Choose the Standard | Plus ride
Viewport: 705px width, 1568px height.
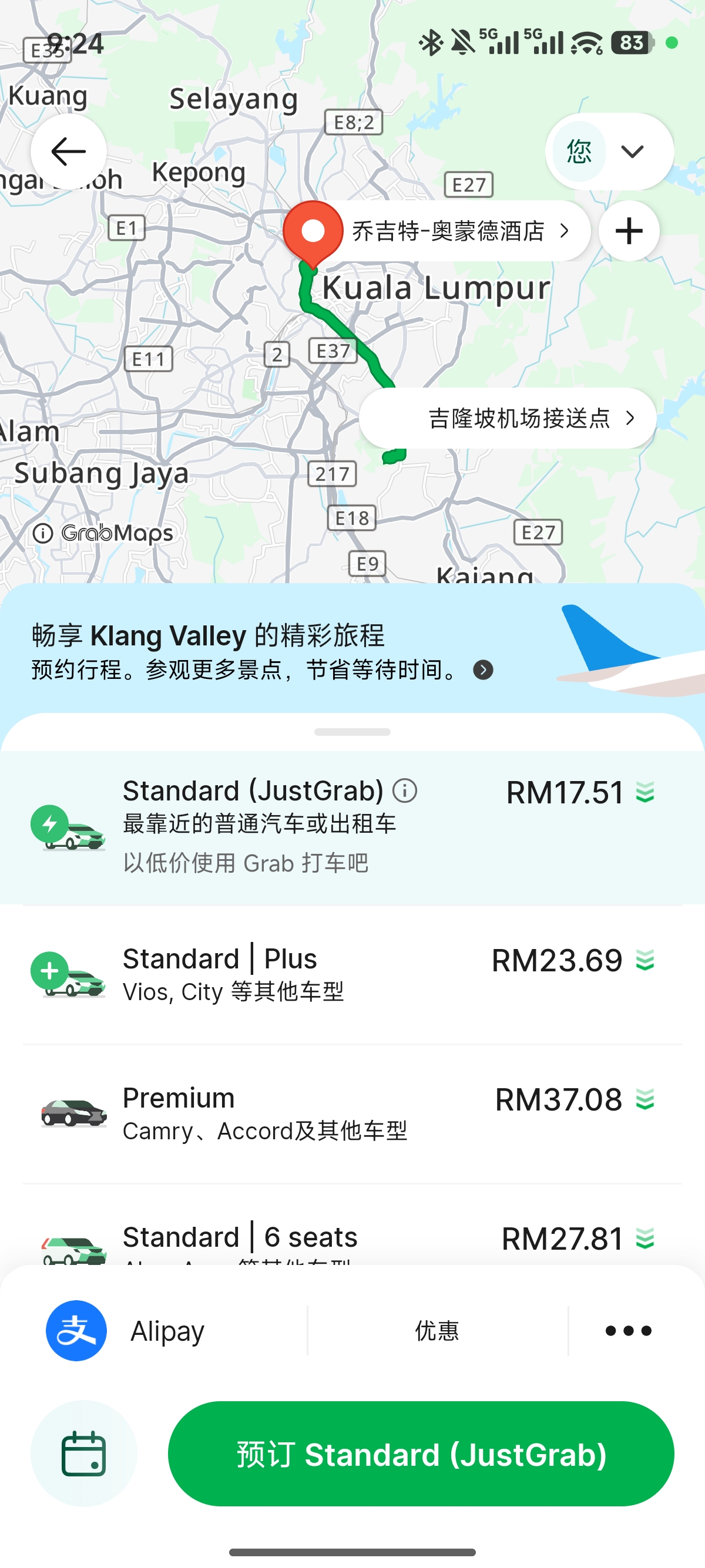pyautogui.click(x=352, y=974)
